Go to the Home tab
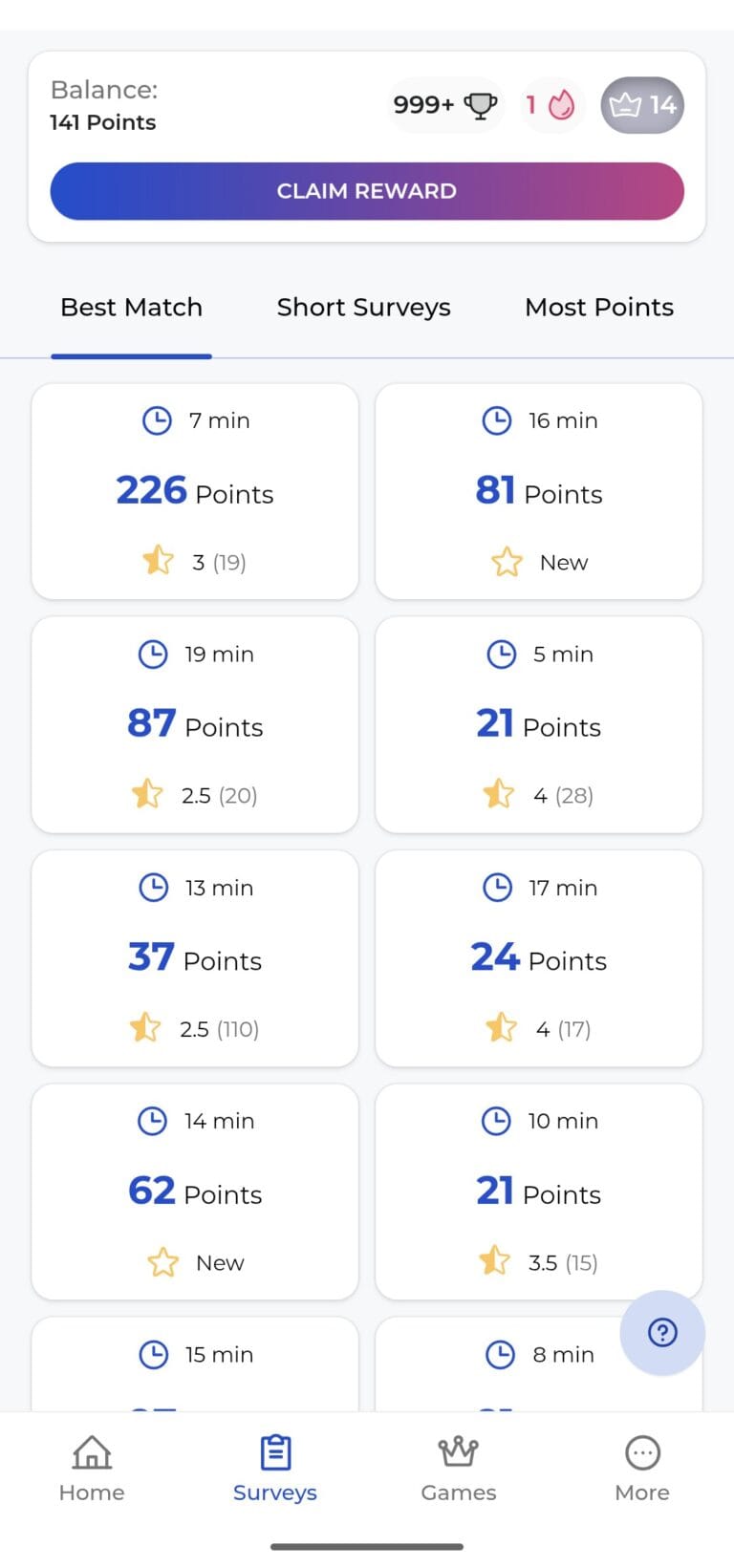The height and width of the screenshot is (1568, 734). [92, 1469]
